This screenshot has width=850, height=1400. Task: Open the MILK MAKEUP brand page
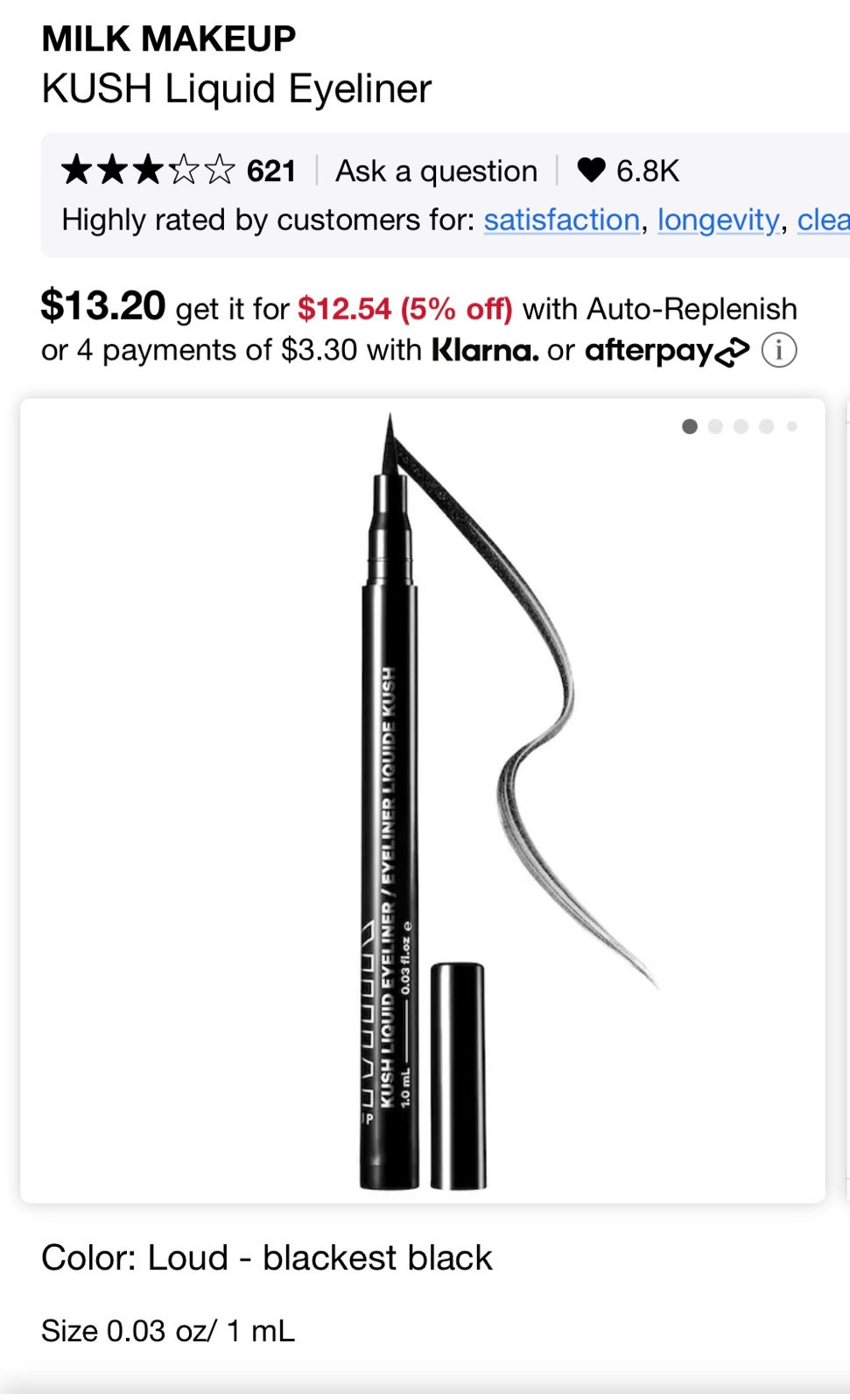point(168,38)
